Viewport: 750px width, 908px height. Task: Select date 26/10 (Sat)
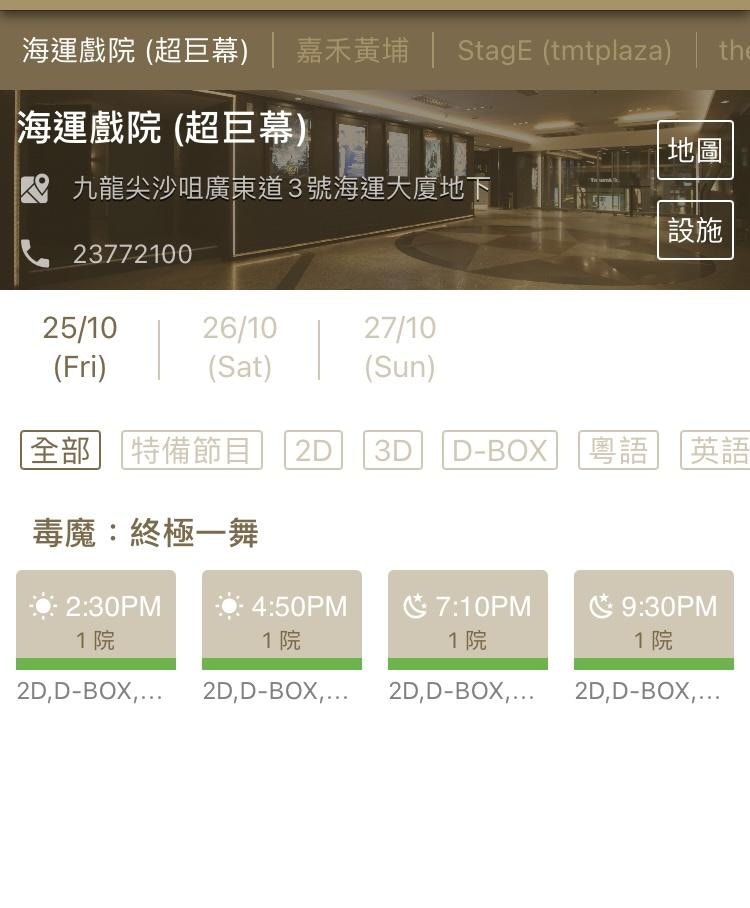[239, 347]
